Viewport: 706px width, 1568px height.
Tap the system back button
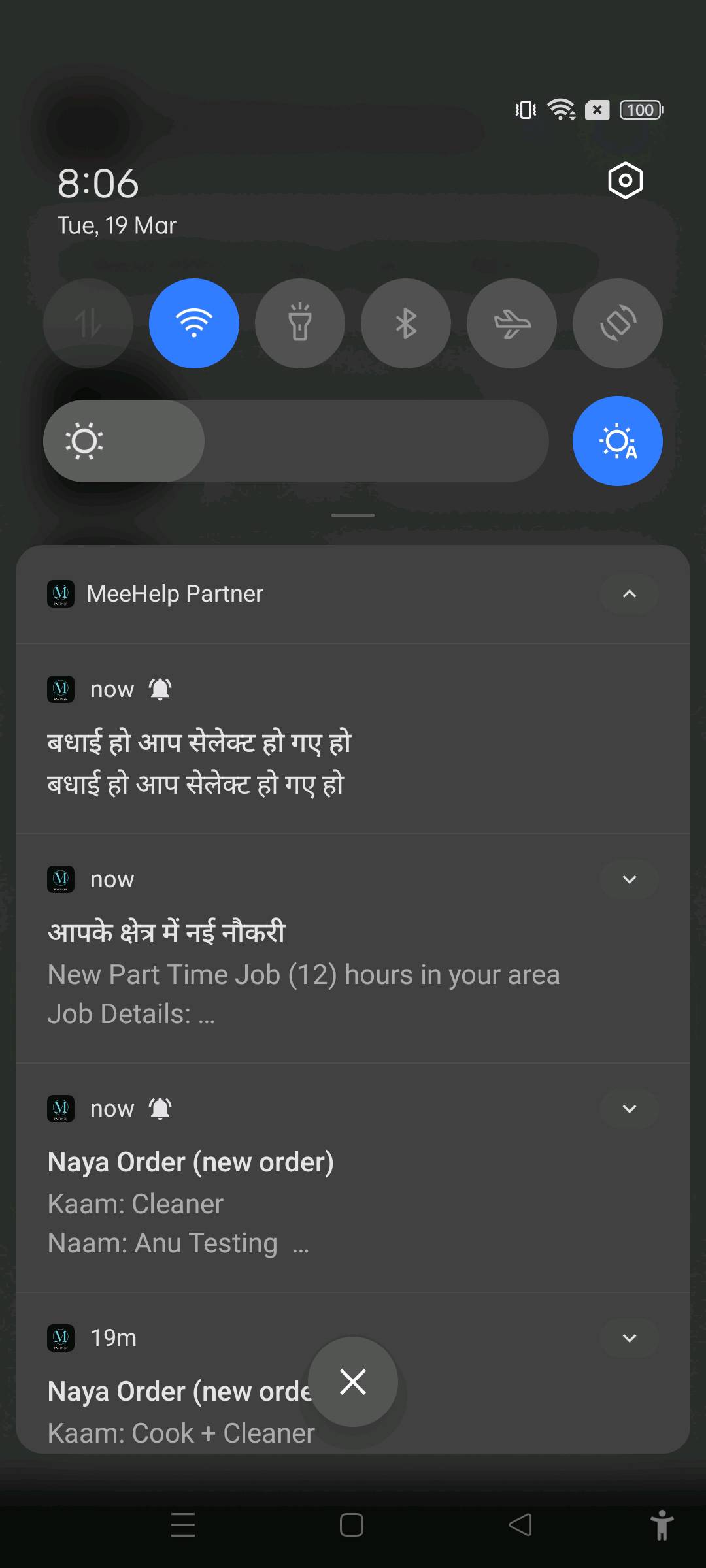pos(520,1525)
